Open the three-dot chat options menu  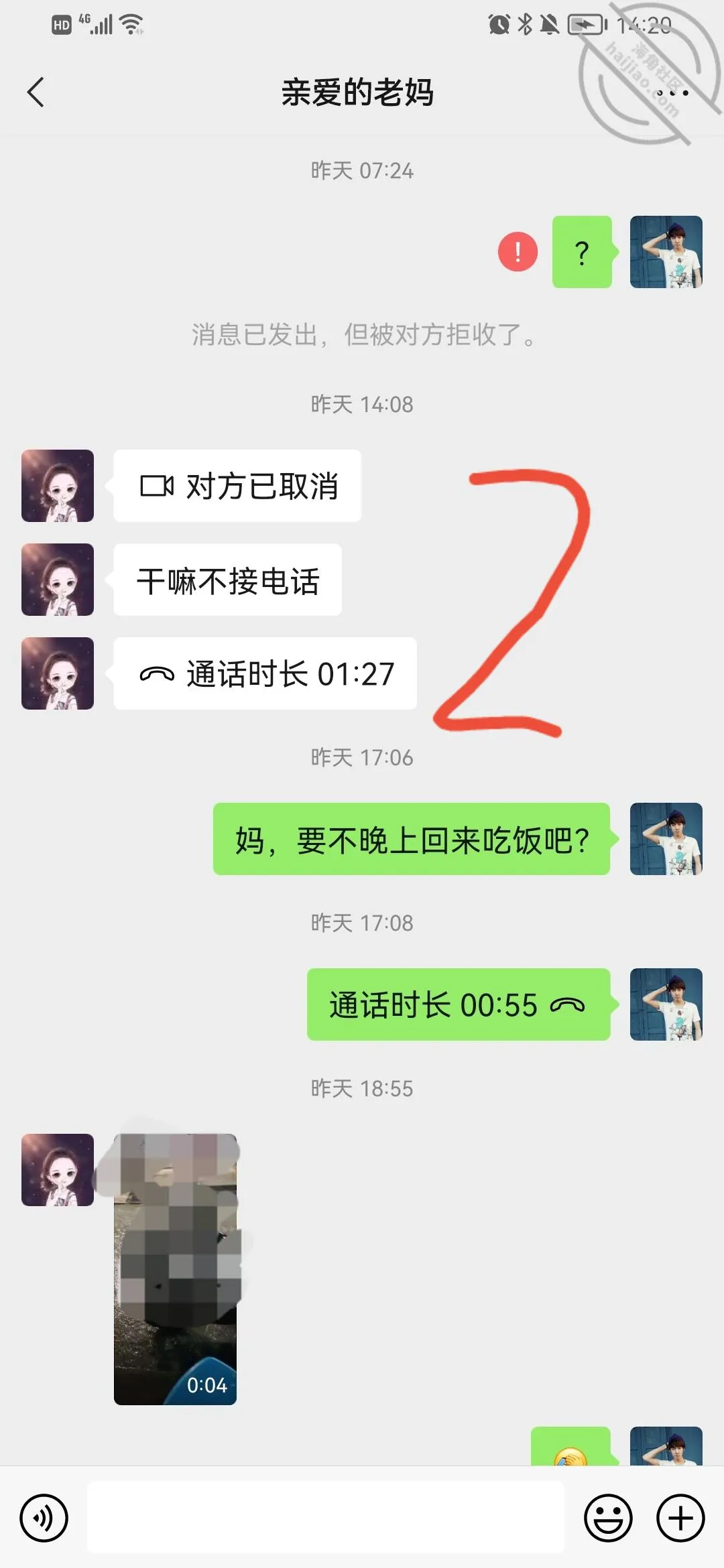click(672, 92)
